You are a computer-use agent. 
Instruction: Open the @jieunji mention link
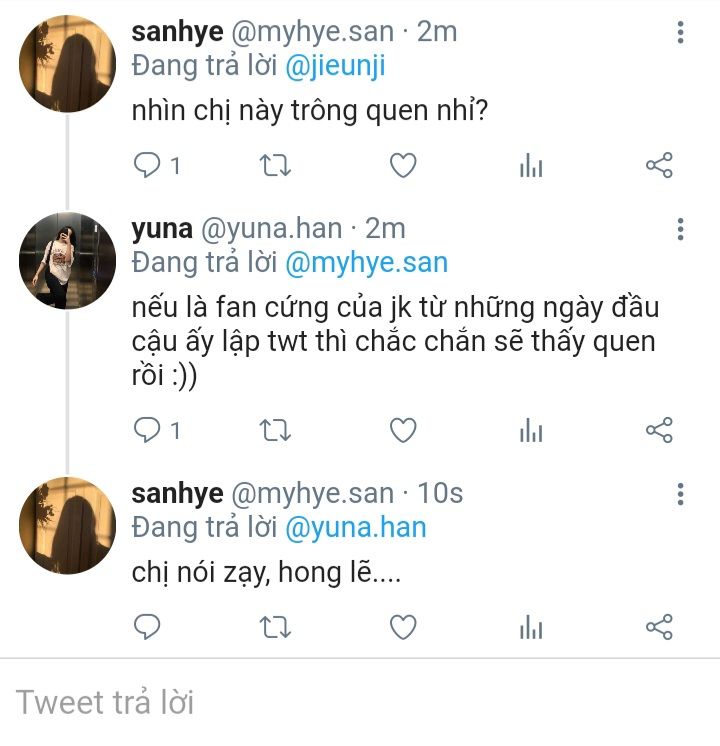335,67
